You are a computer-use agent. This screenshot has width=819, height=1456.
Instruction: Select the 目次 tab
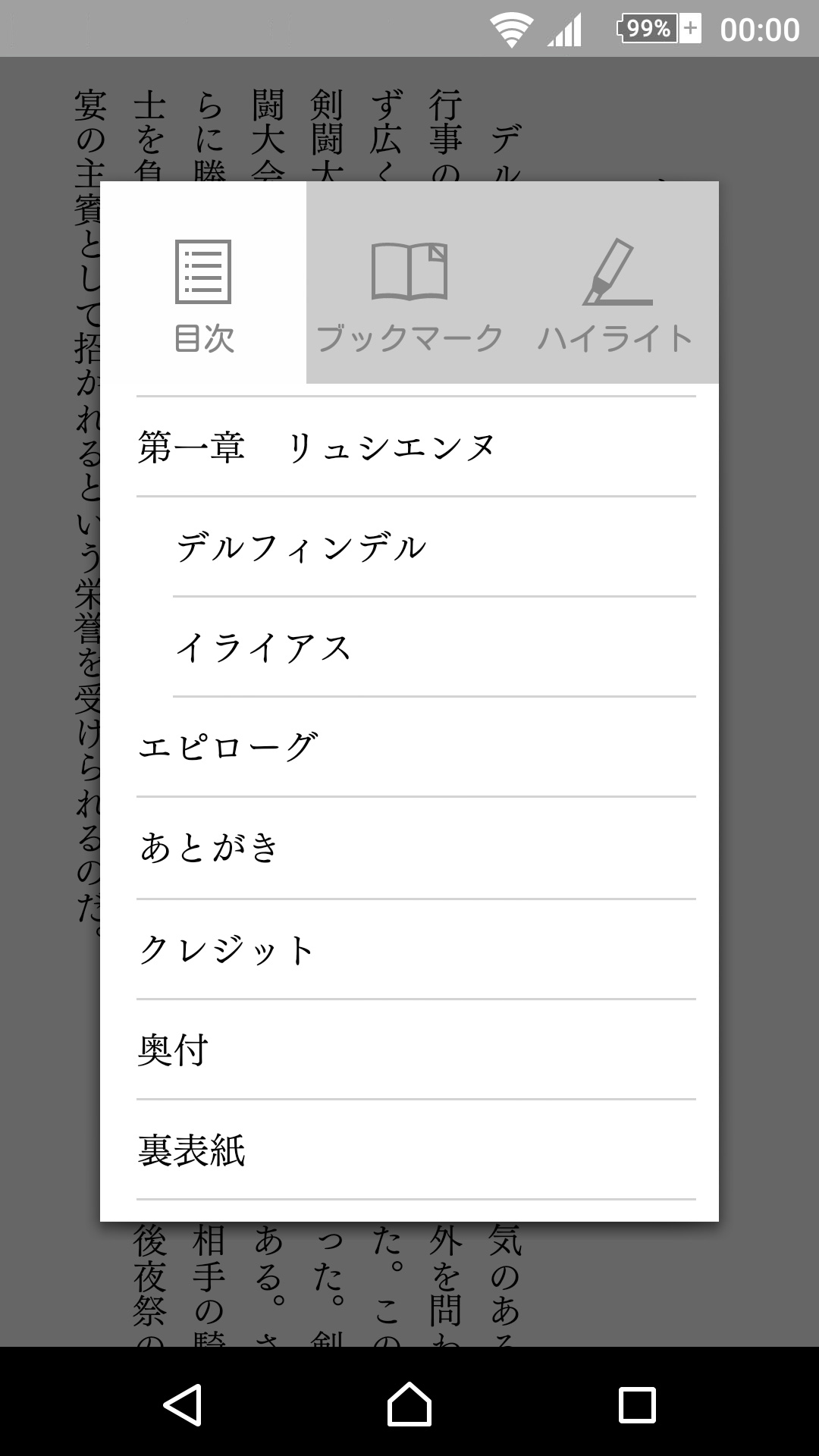[x=203, y=283]
